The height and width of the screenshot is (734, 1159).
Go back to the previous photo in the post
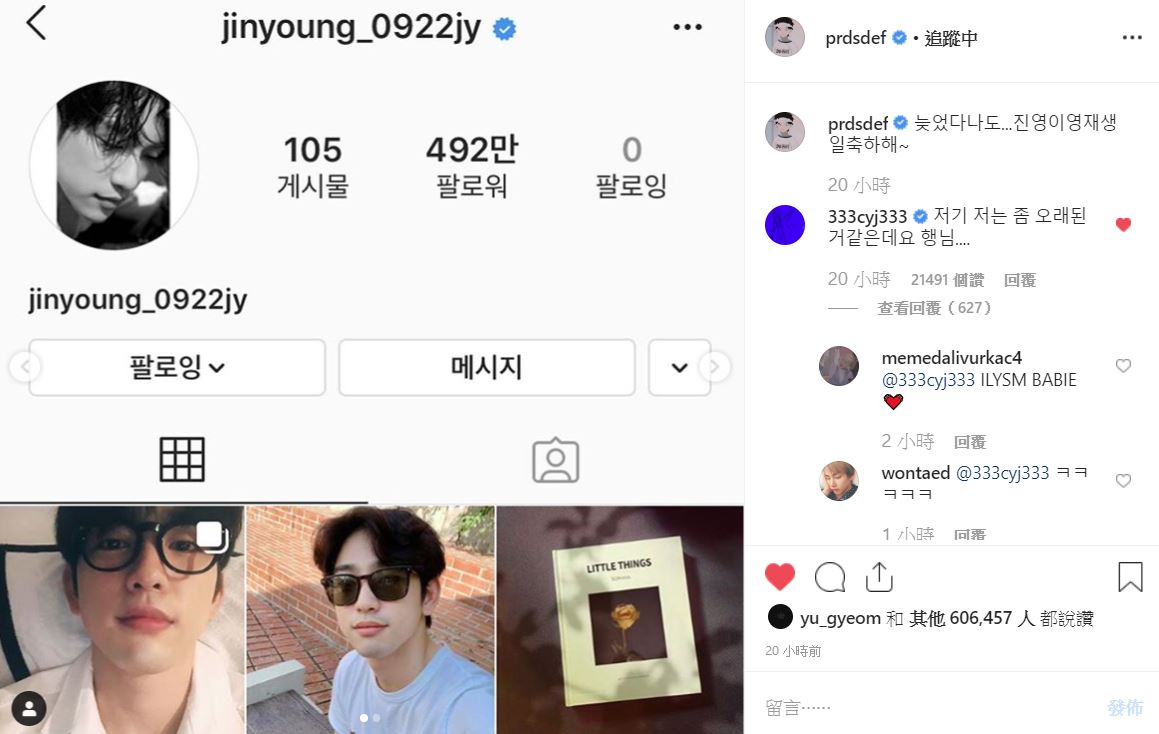24,367
